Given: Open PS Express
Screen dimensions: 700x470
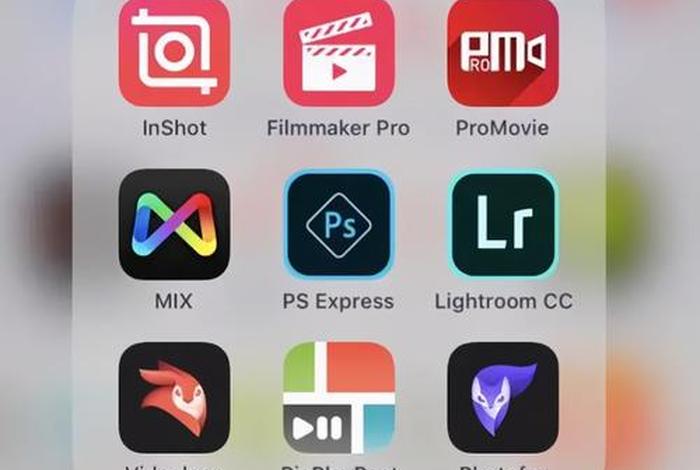Looking at the screenshot, I should pos(338,224).
